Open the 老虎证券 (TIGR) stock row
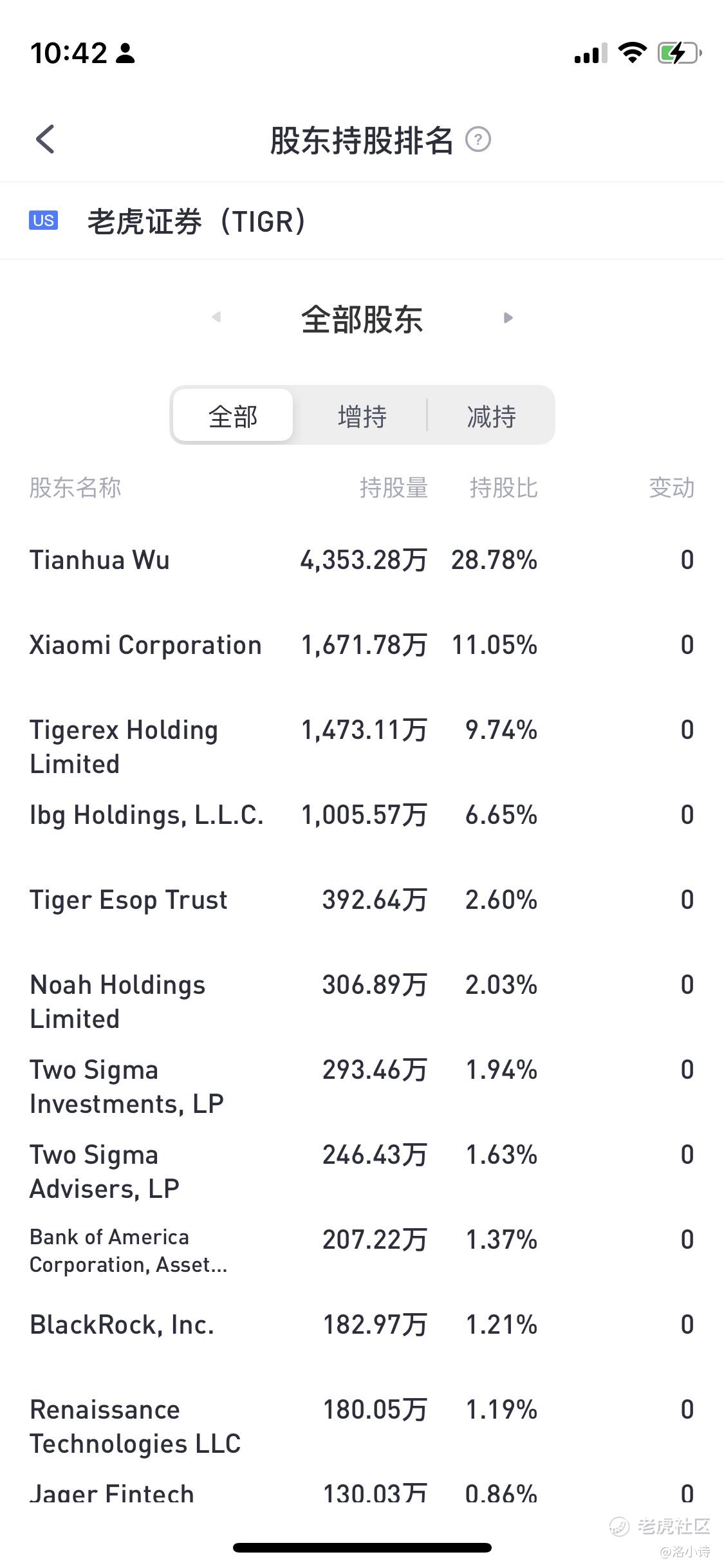Screen dimensions: 724x1568 tap(362, 221)
